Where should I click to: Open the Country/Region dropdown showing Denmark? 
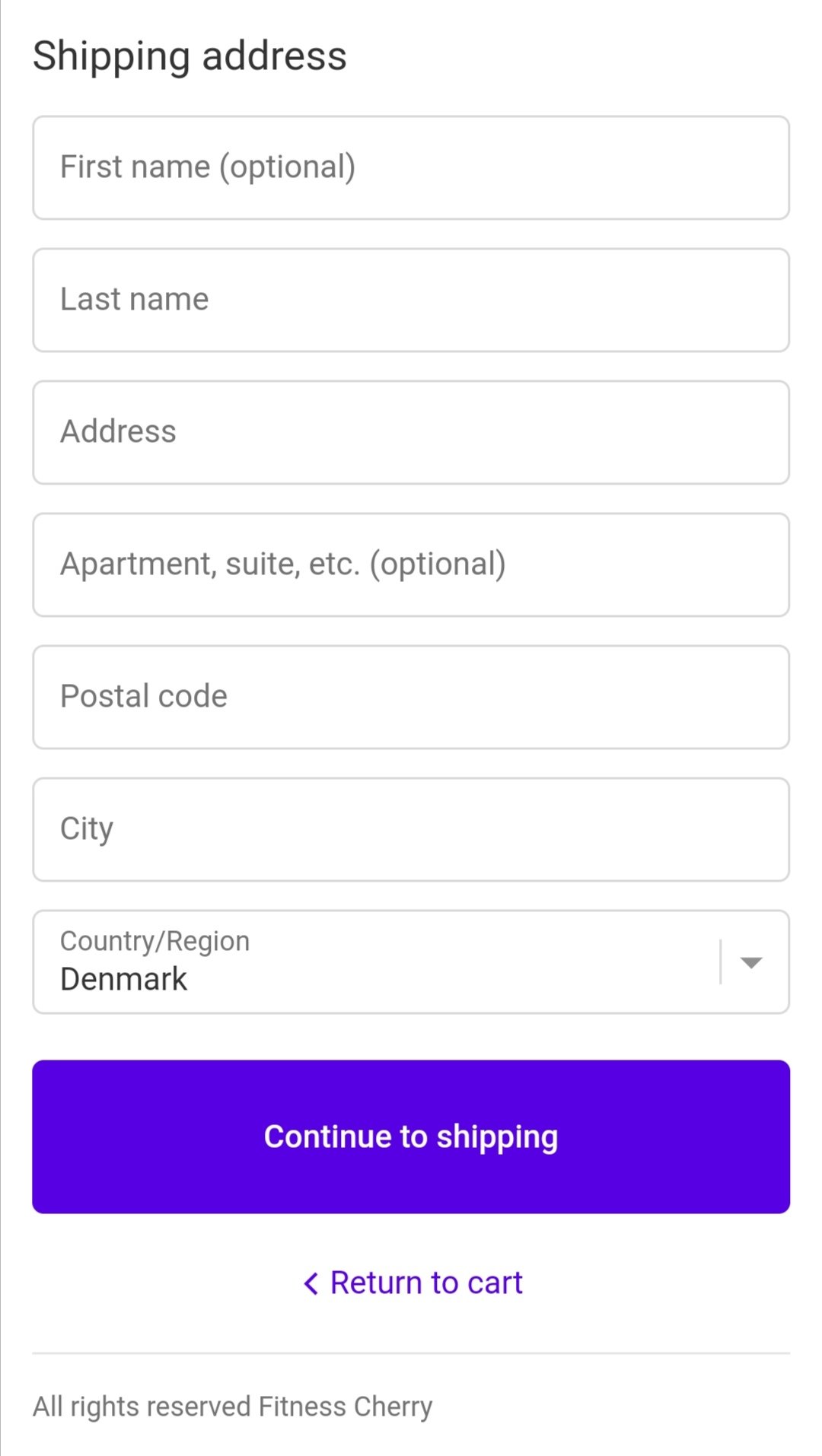click(411, 962)
